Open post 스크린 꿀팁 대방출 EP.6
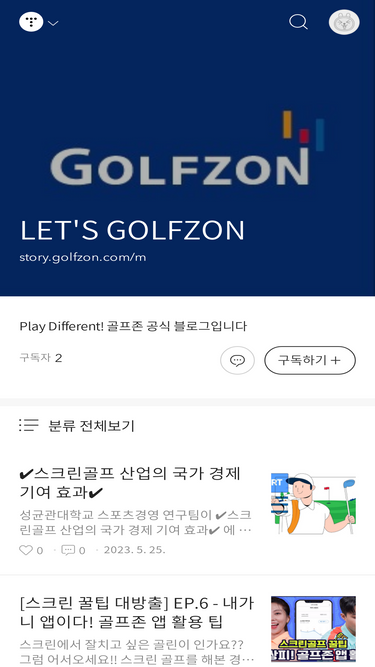 (x=136, y=613)
